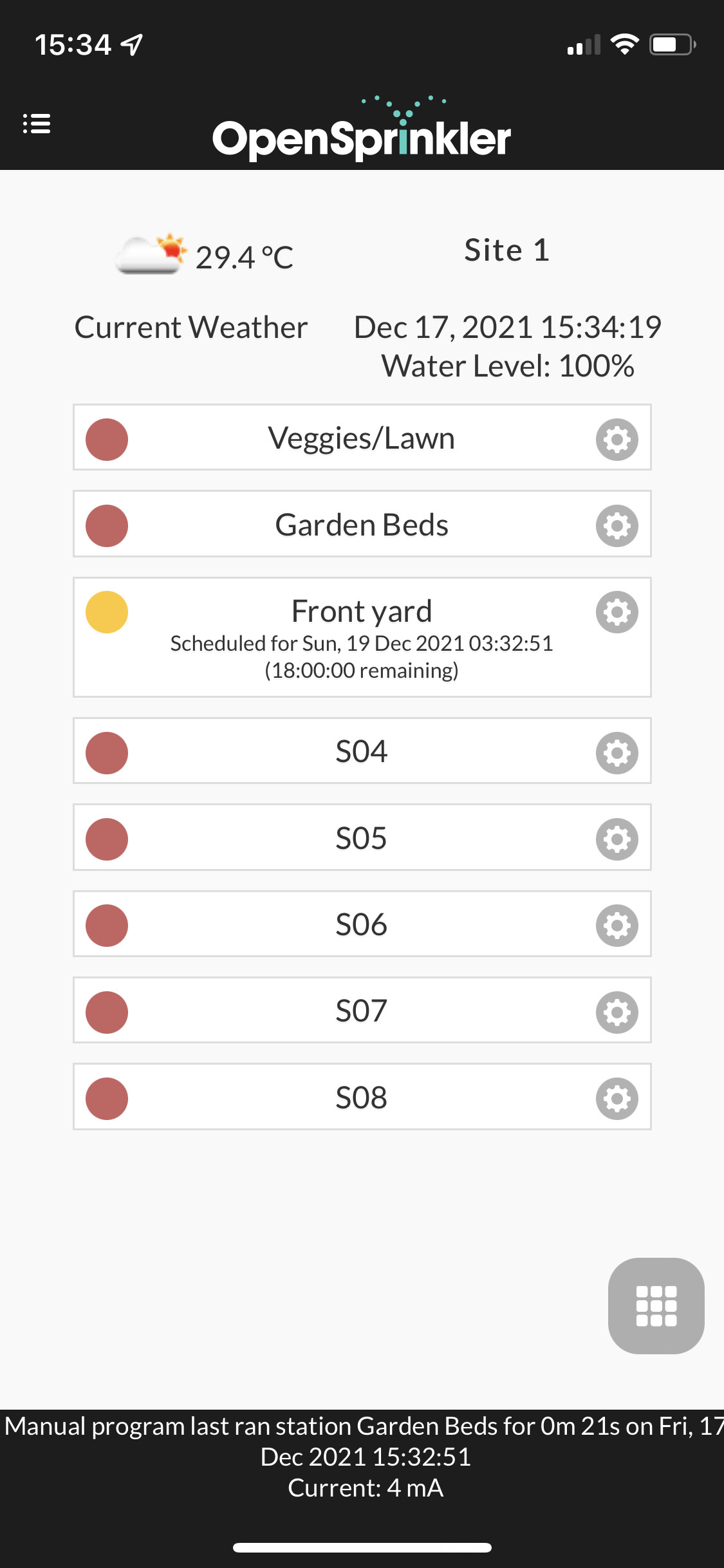Tap the last-run status footer bar
This screenshot has width=724, height=1568.
pyautogui.click(x=362, y=1457)
